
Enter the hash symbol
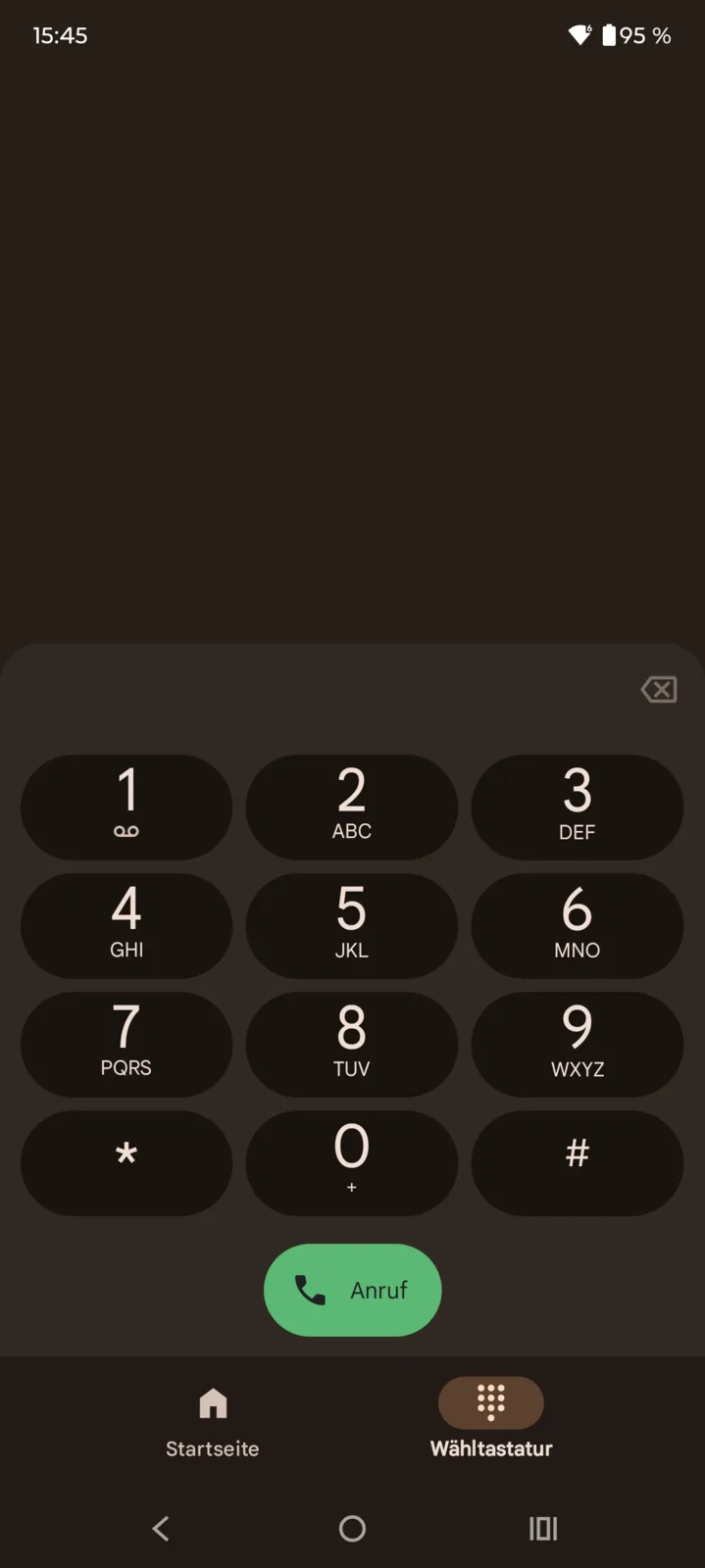577,1162
